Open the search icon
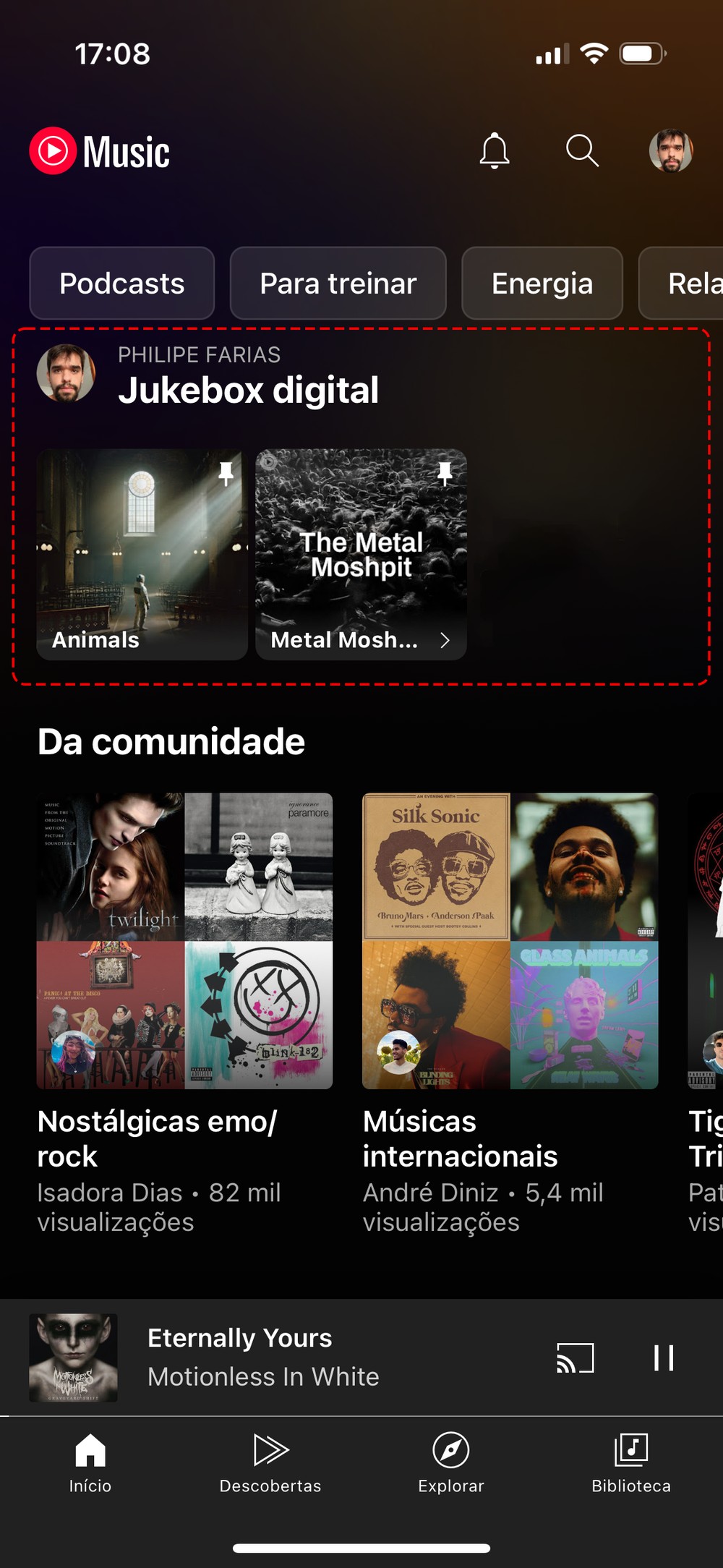The height and width of the screenshot is (1568, 723). coord(582,150)
